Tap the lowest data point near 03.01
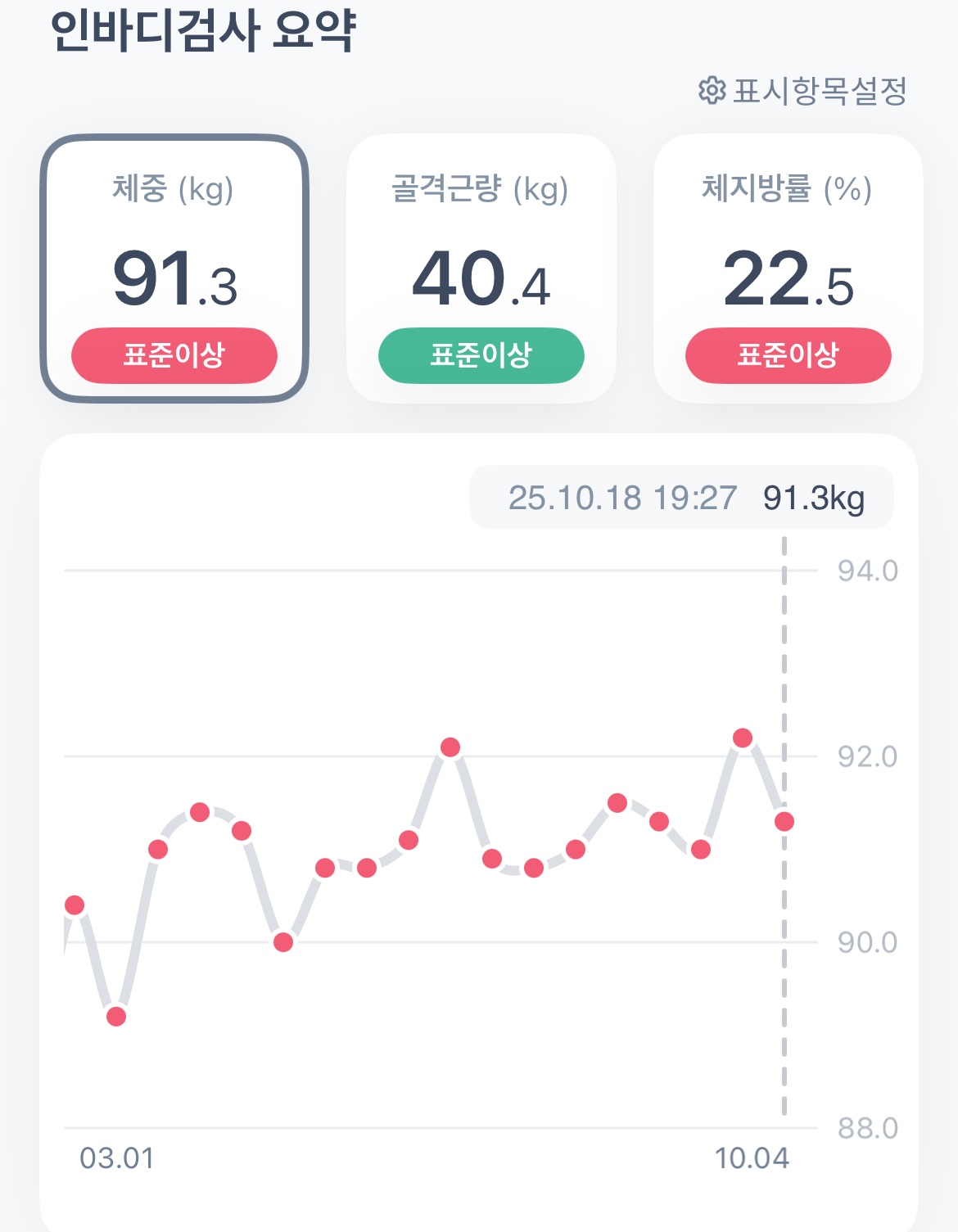The height and width of the screenshot is (1232, 958). coord(116,1017)
